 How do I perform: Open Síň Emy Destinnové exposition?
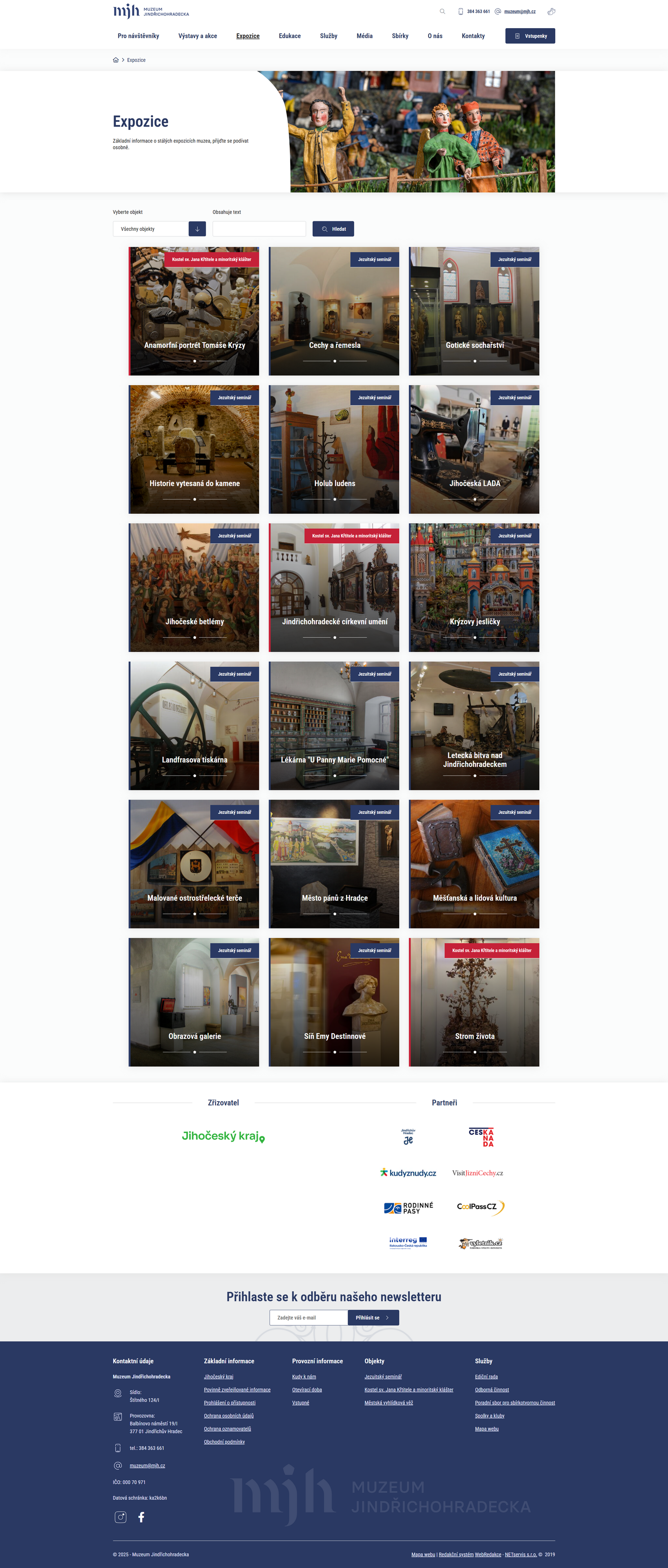[334, 1002]
